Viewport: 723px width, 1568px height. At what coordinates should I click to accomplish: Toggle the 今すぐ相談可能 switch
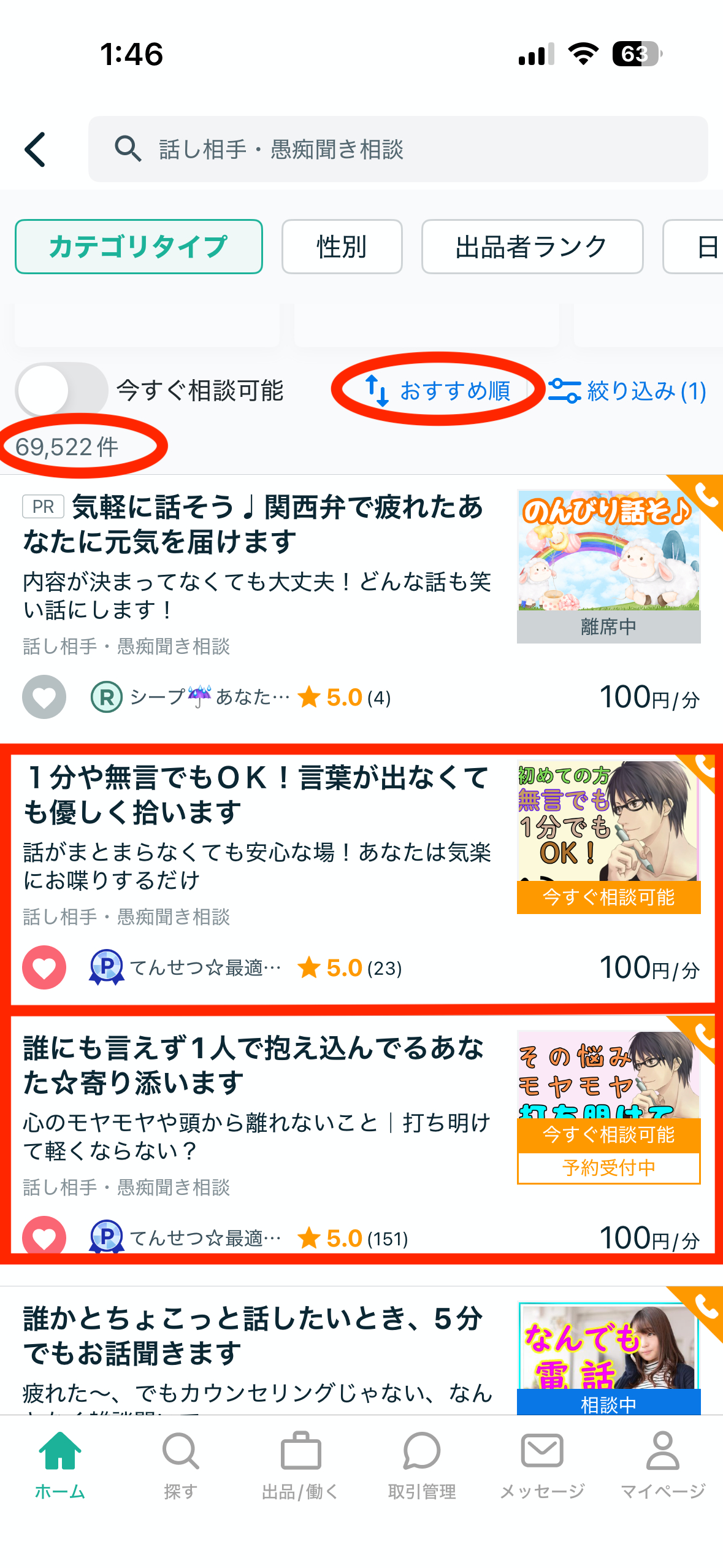pyautogui.click(x=62, y=390)
